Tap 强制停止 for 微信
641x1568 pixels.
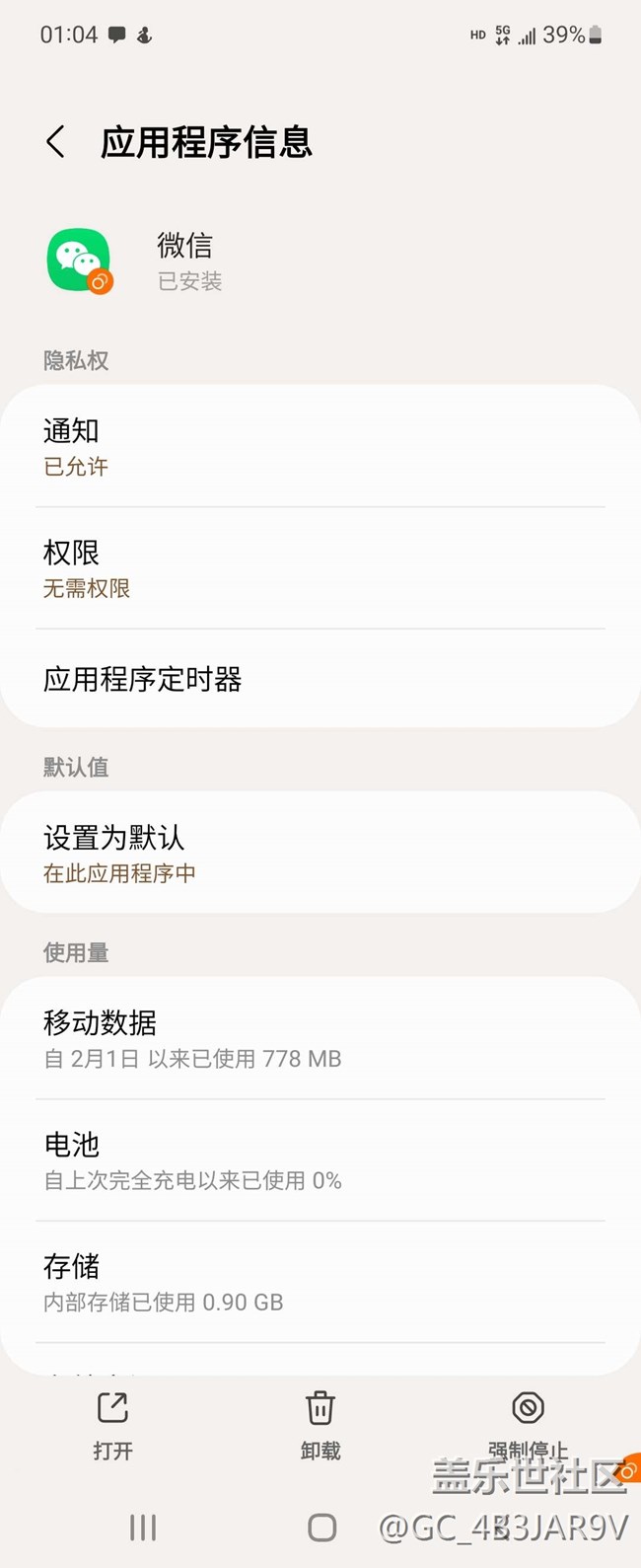coord(528,1421)
